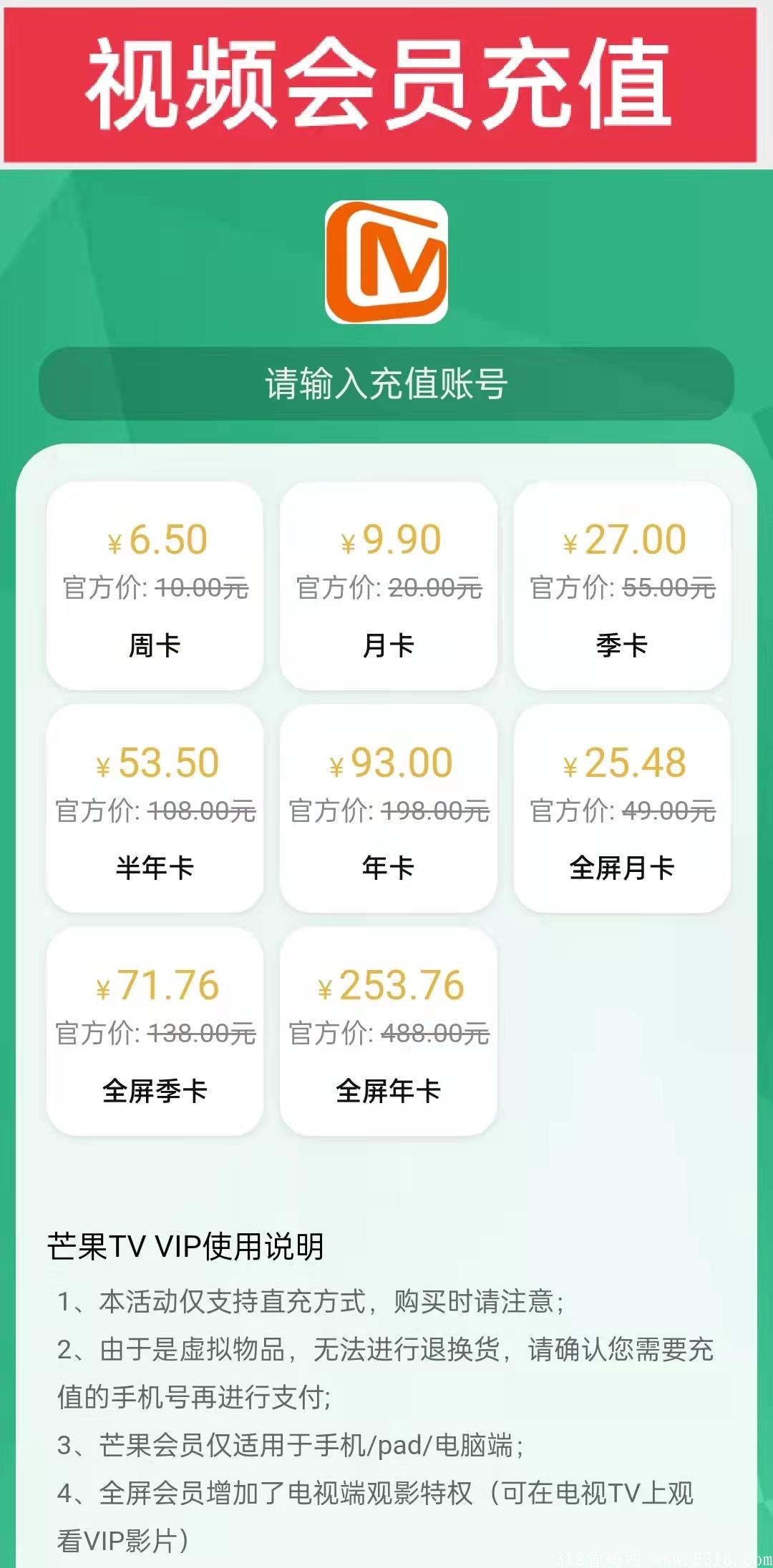Select the 全屏月卡 ¥25.48 fullscreen monthly card
This screenshot has width=773, height=1568.
621,812
